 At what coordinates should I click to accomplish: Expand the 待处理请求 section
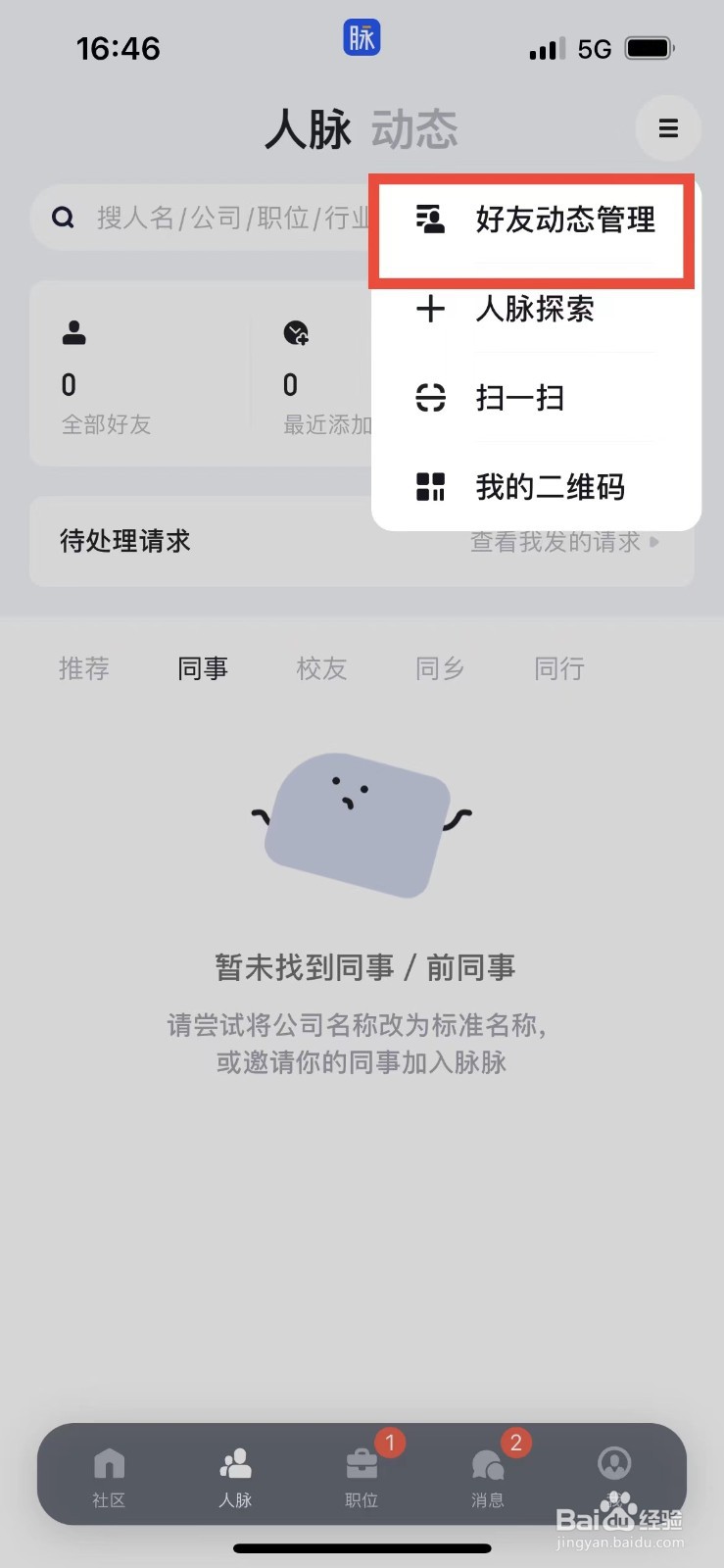pos(125,541)
